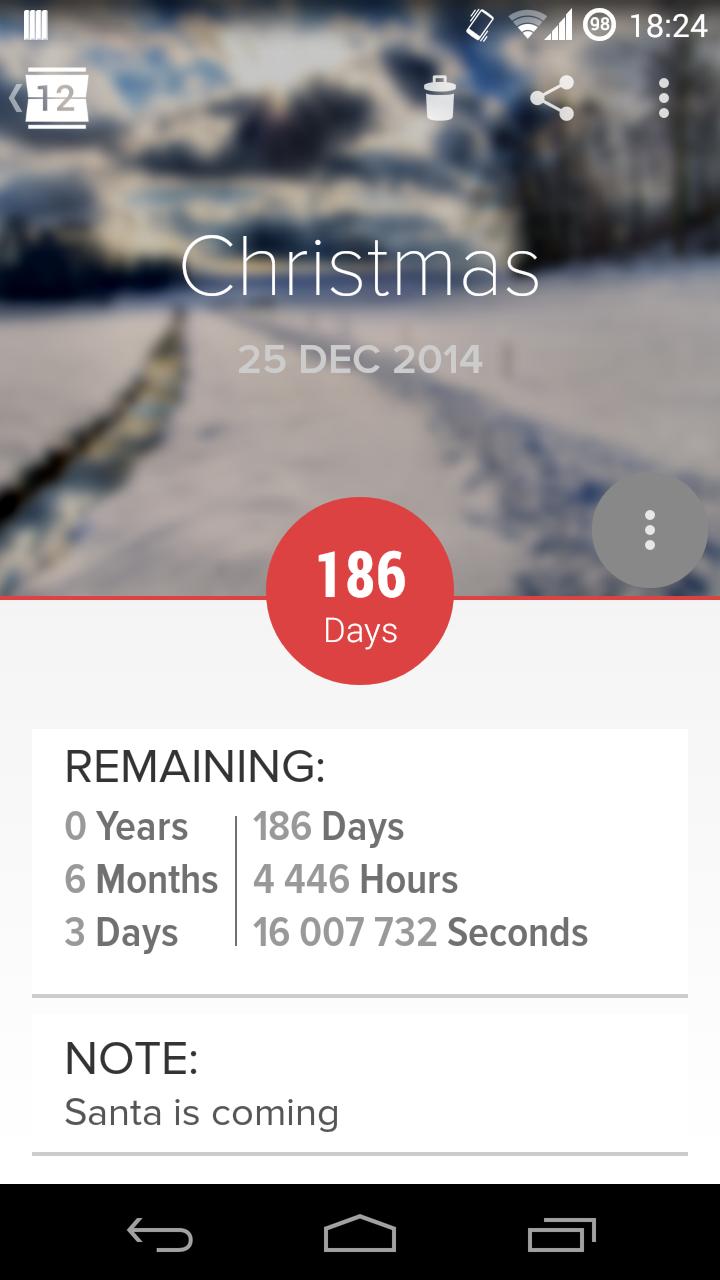Open the recent apps view

(x=561, y=1235)
